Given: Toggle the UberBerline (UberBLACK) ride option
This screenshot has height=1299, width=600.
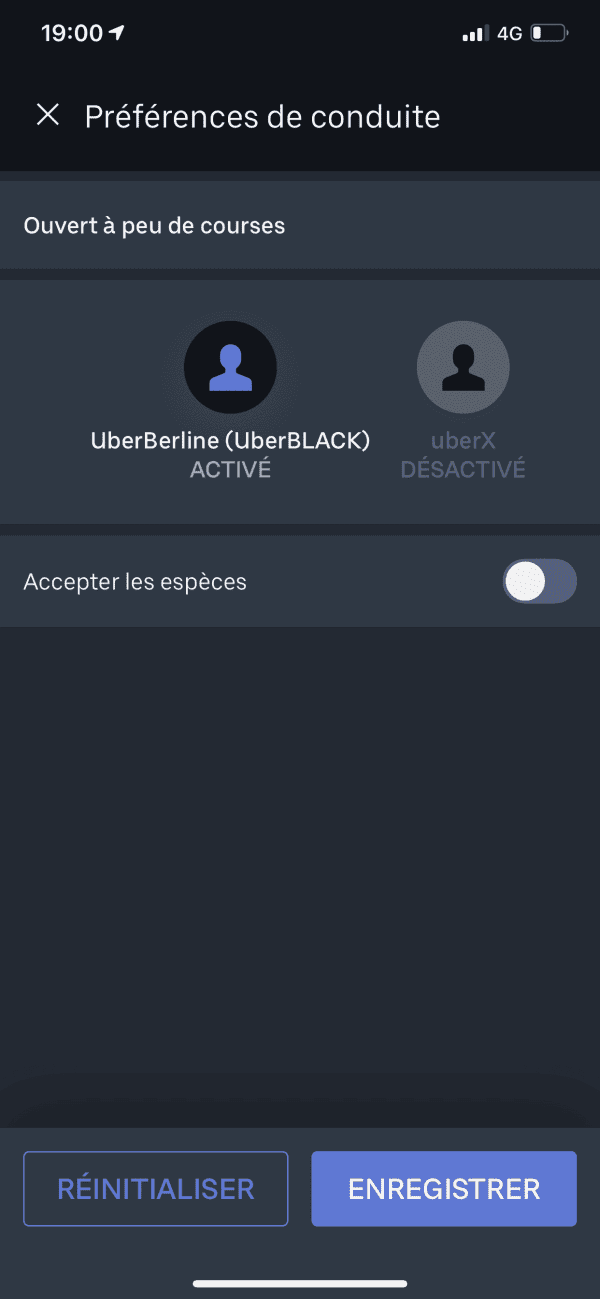Looking at the screenshot, I should coord(231,368).
